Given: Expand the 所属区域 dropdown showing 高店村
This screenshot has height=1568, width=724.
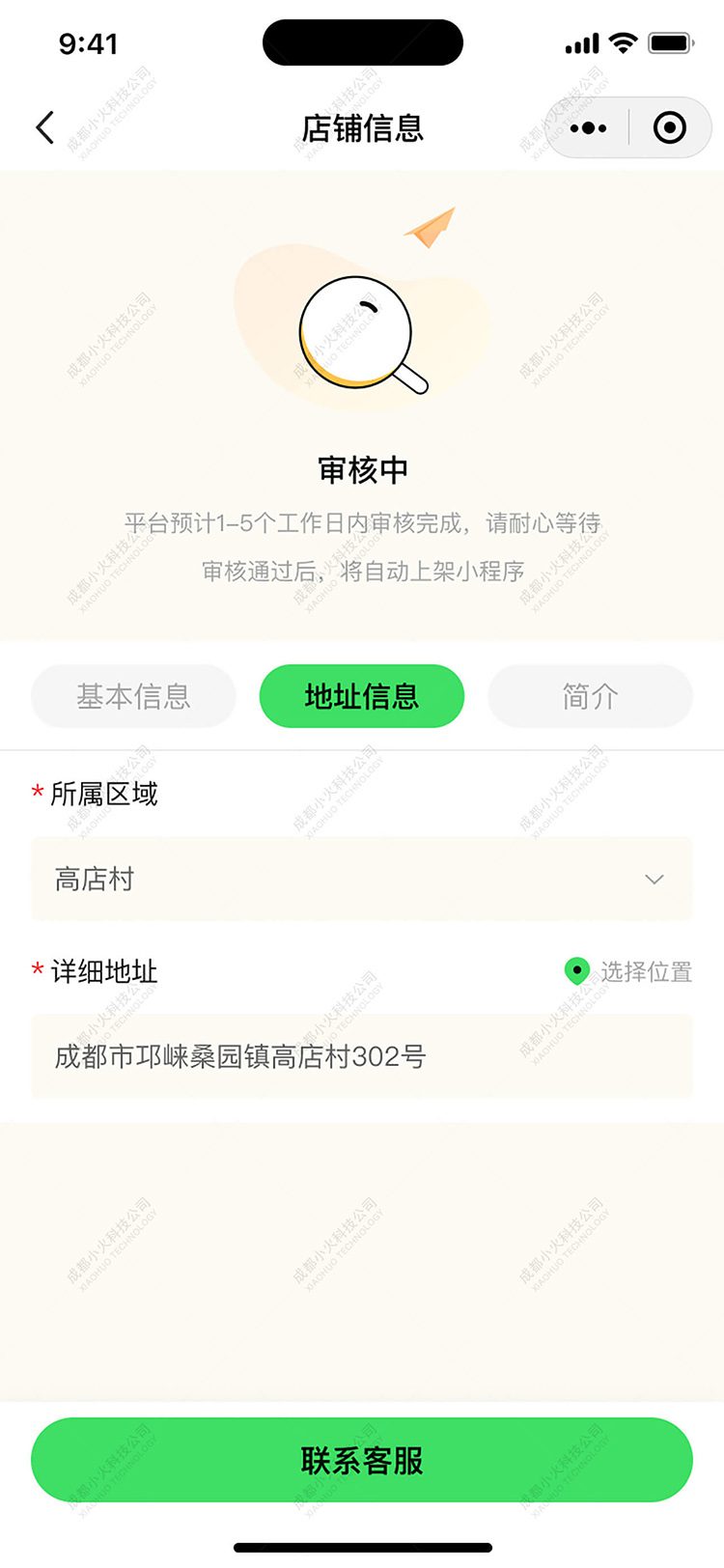Looking at the screenshot, I should click(362, 879).
